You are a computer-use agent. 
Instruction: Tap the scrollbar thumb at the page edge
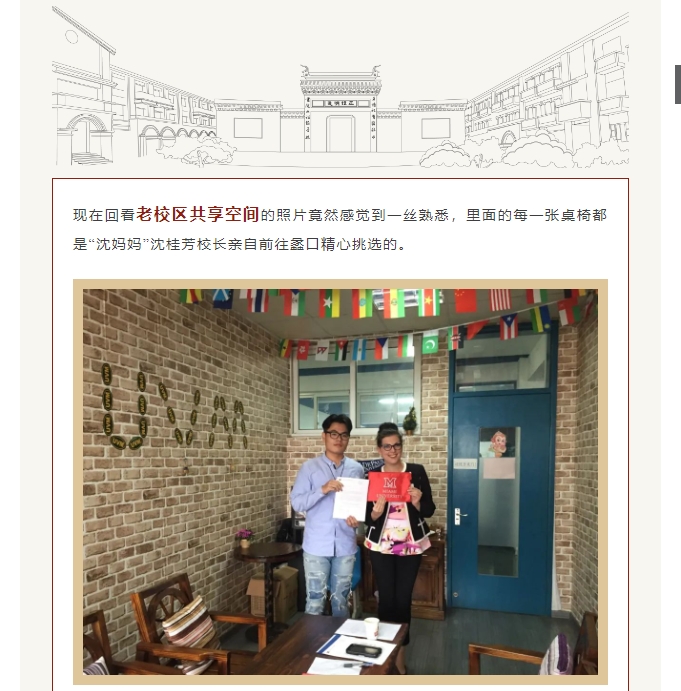(677, 84)
